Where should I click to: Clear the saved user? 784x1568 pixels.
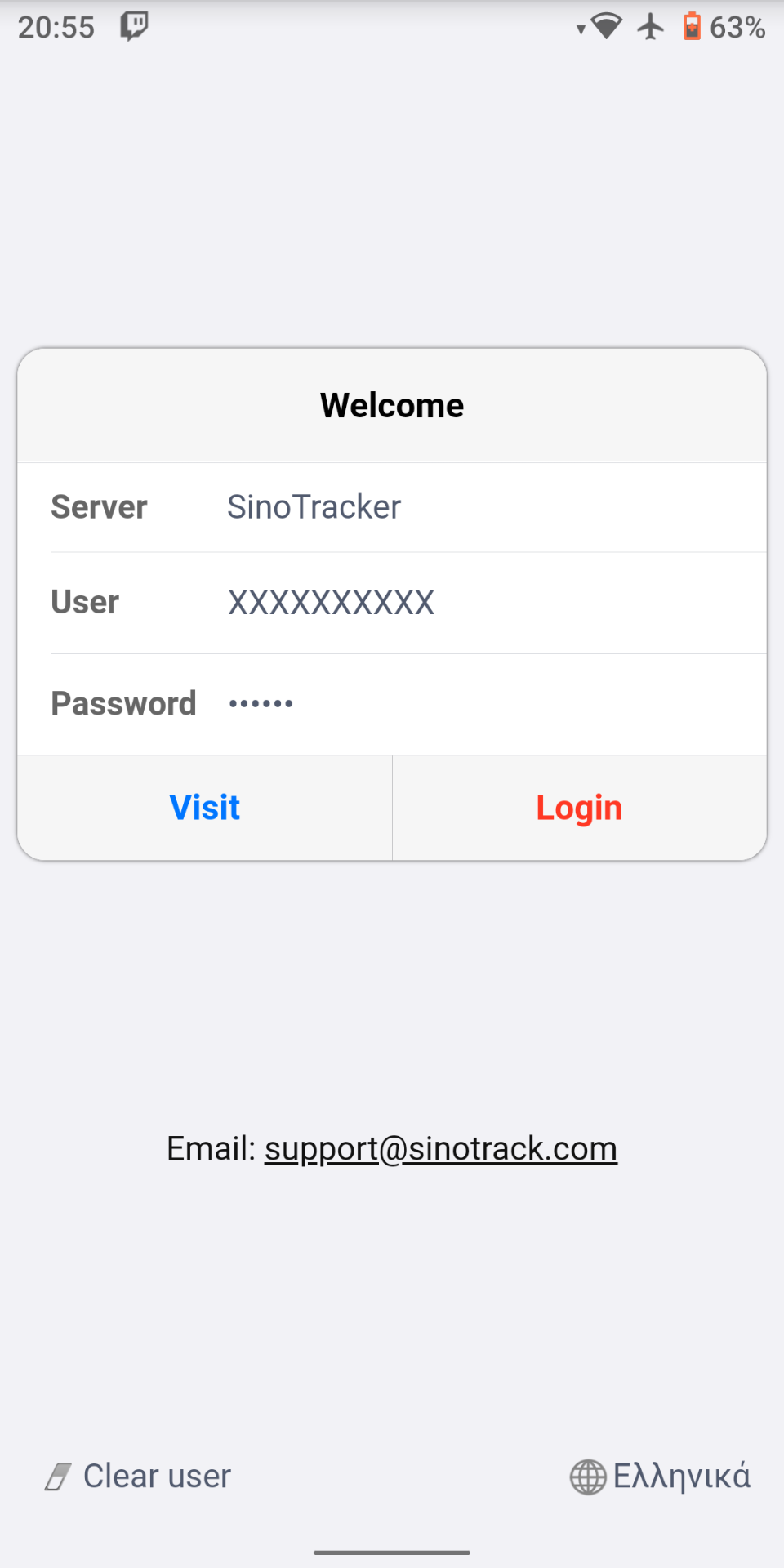(x=138, y=1476)
